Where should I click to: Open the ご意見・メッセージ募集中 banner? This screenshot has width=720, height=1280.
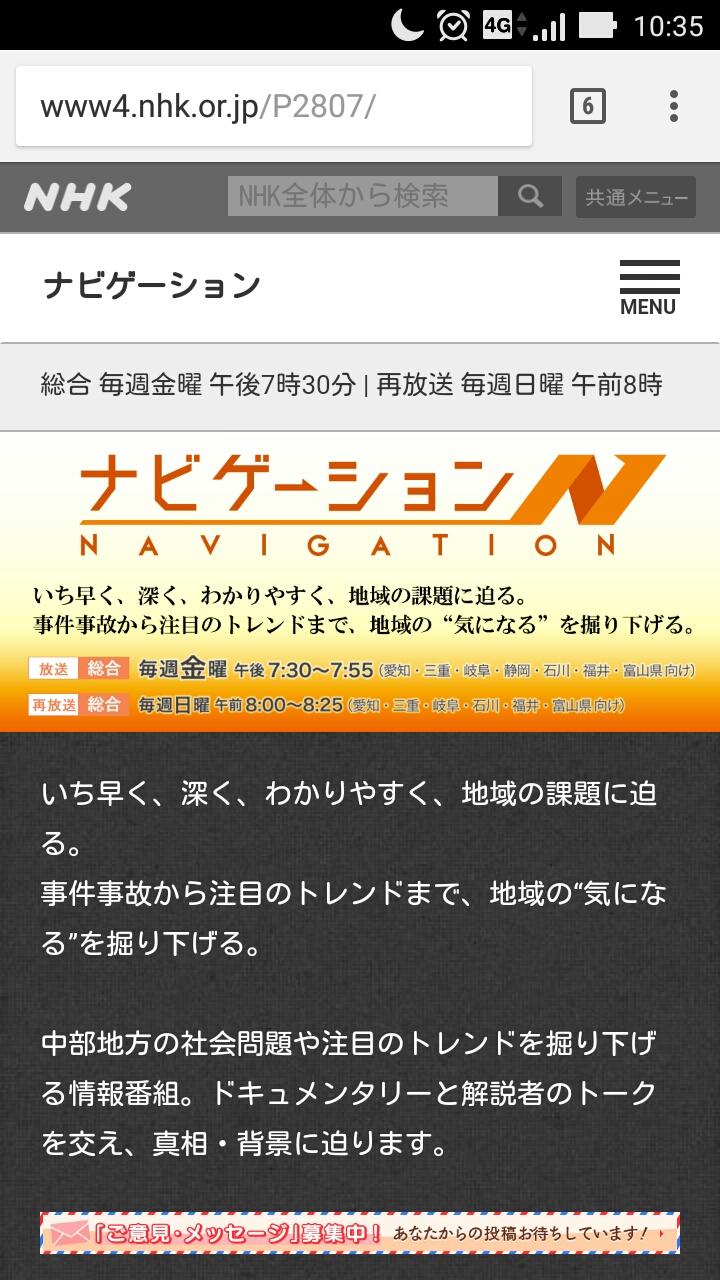click(360, 1233)
